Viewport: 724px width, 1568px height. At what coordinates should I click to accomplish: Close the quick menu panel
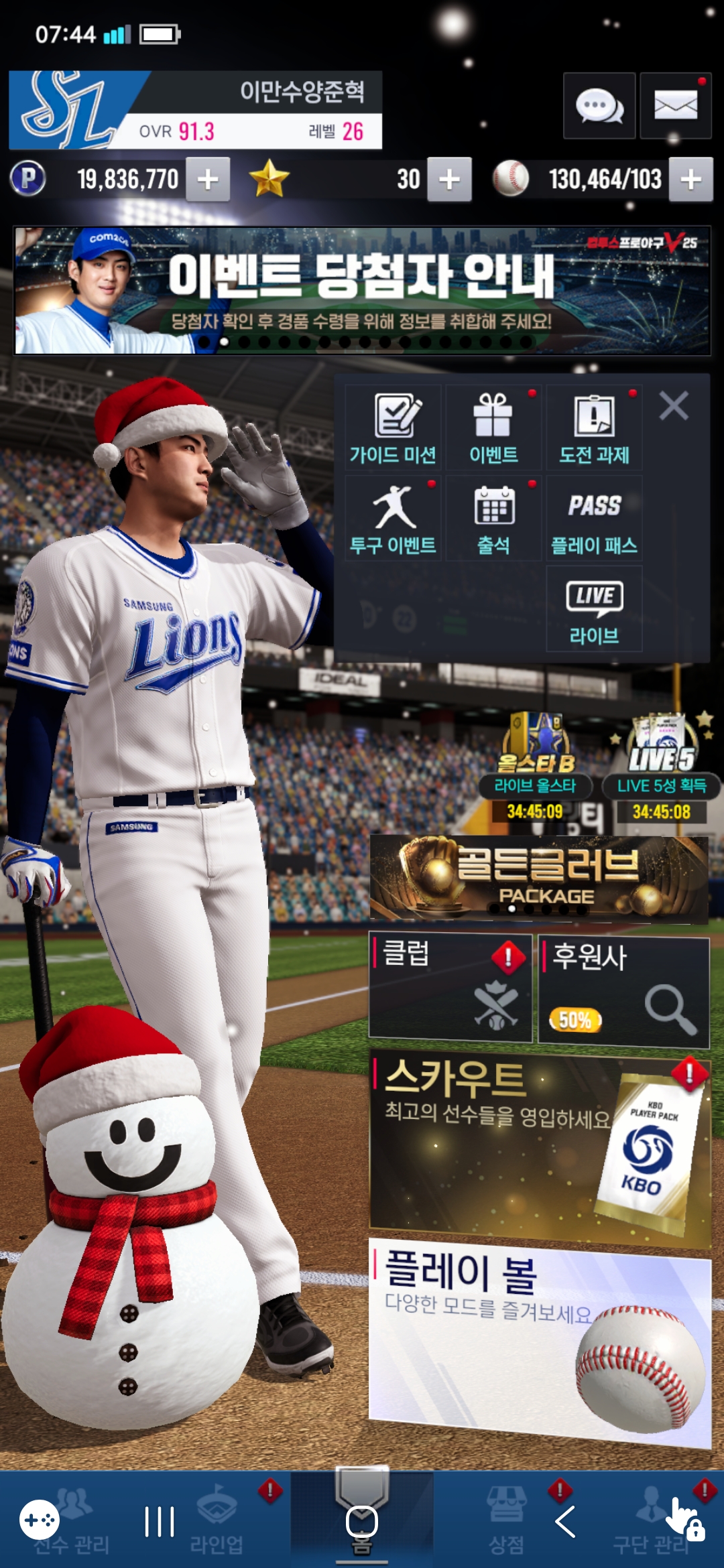[673, 406]
